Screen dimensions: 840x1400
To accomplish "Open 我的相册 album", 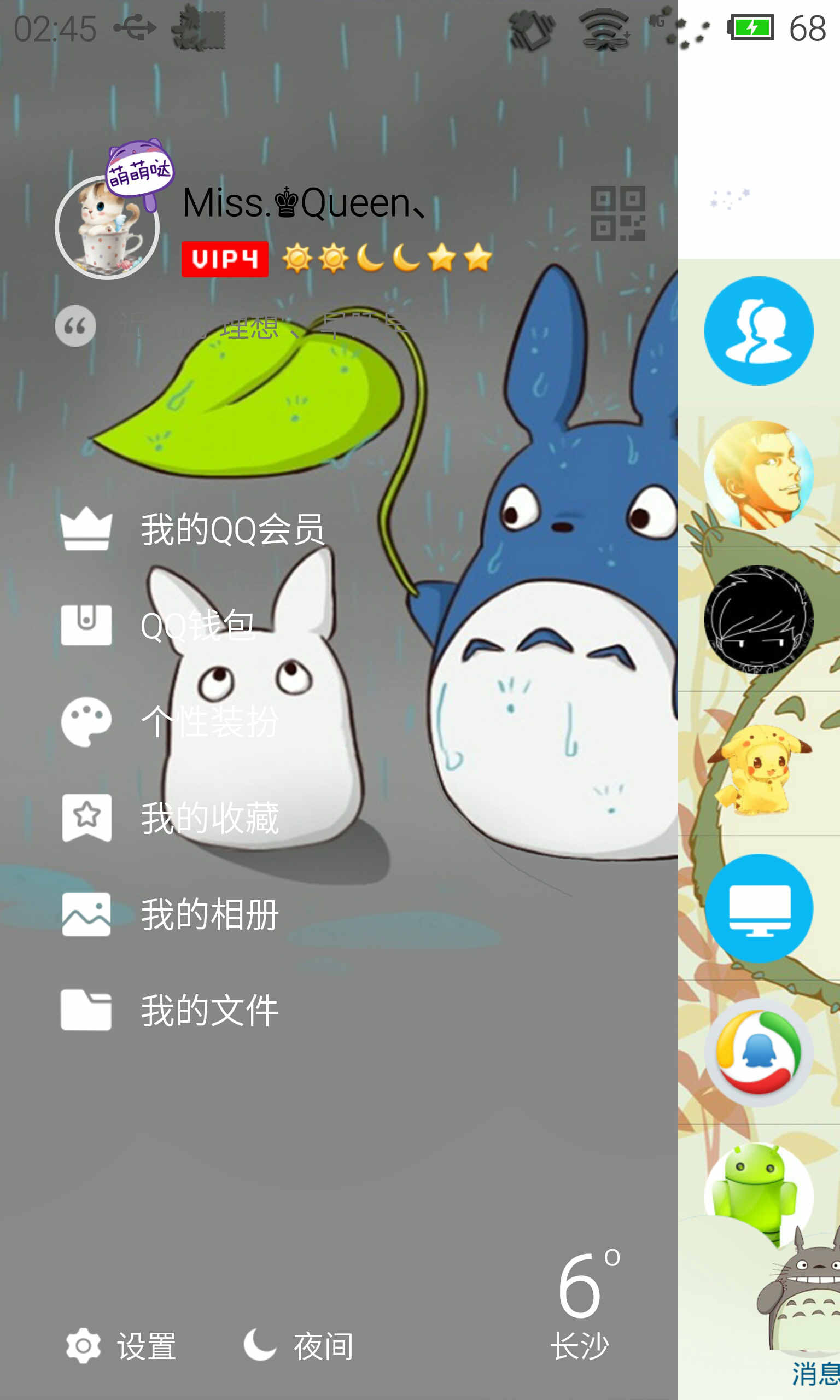I will pos(208,914).
